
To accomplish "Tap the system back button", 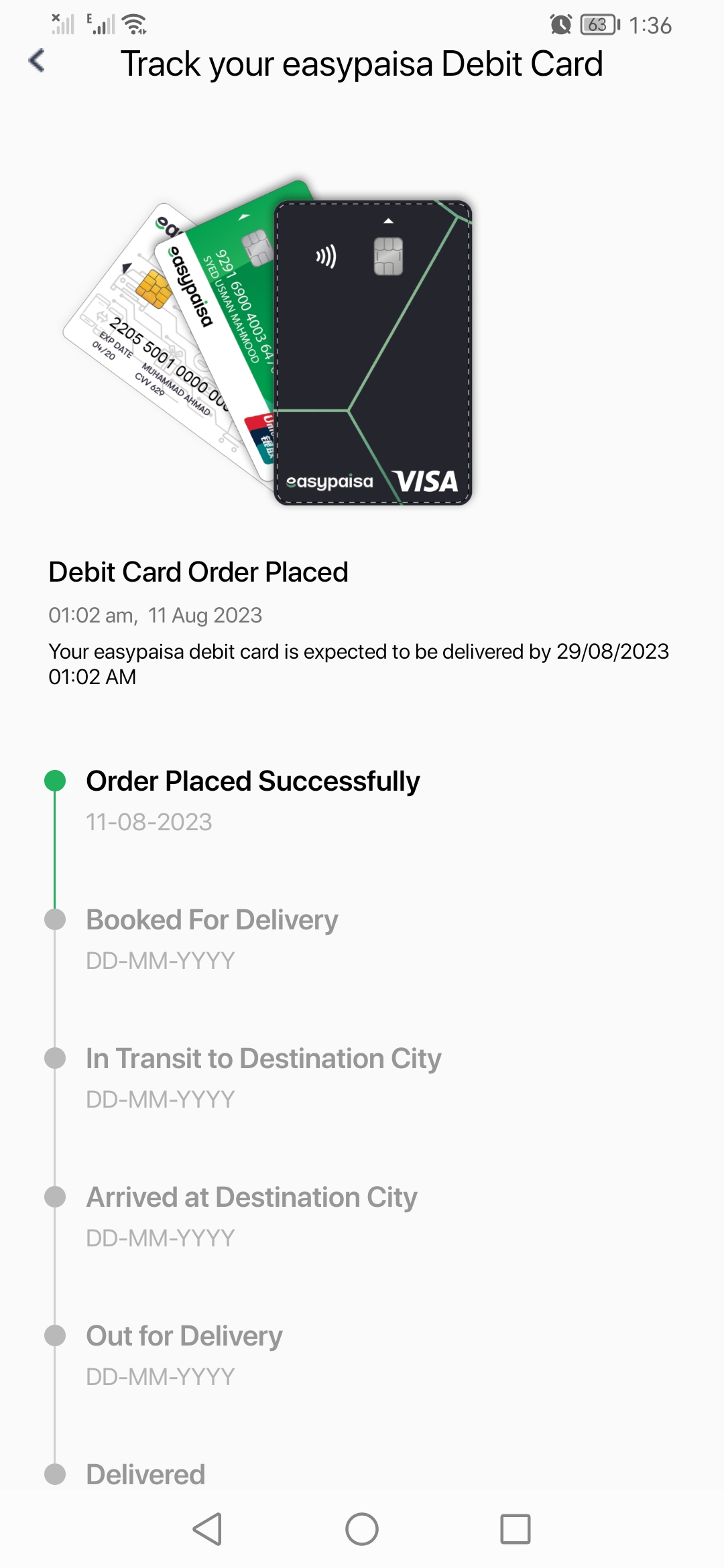I will (x=207, y=1529).
